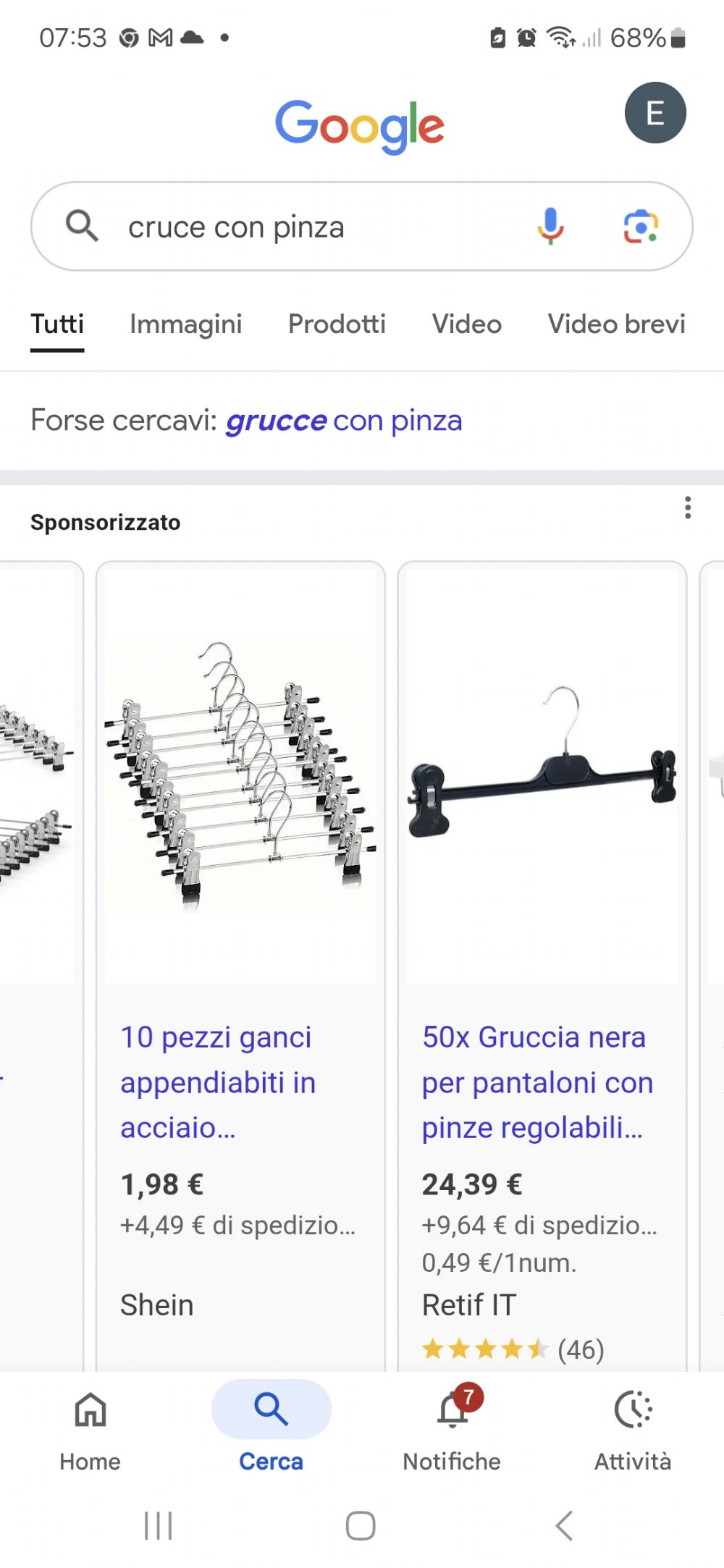Select the Tutti results tab
Image resolution: width=724 pixels, height=1568 pixels.
coord(57,324)
